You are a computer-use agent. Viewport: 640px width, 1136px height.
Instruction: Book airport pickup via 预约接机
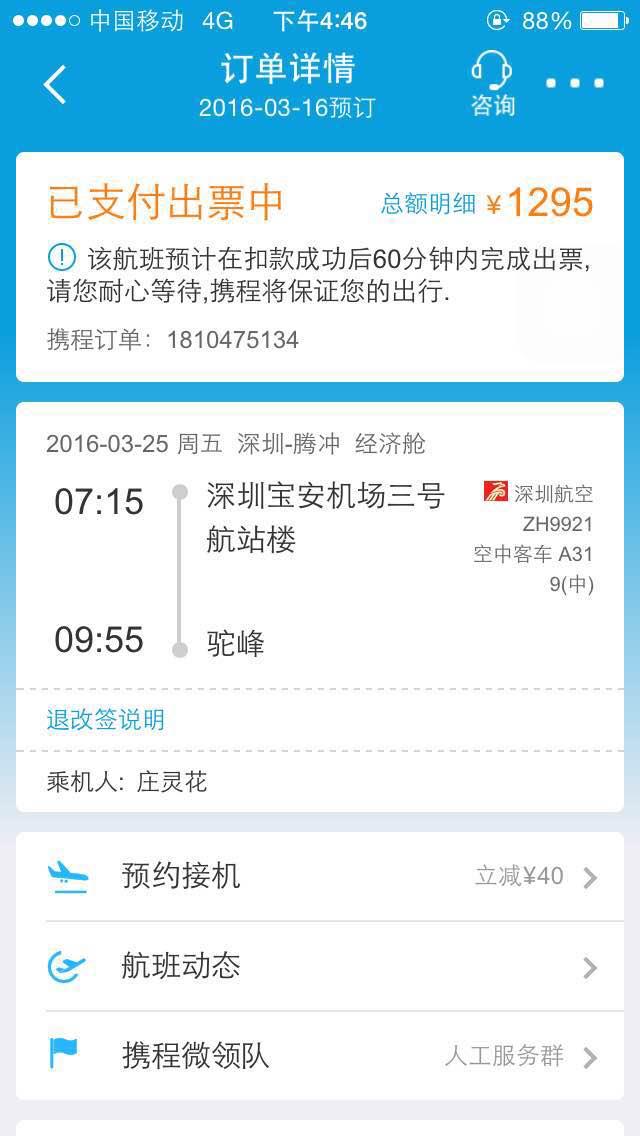[320, 877]
